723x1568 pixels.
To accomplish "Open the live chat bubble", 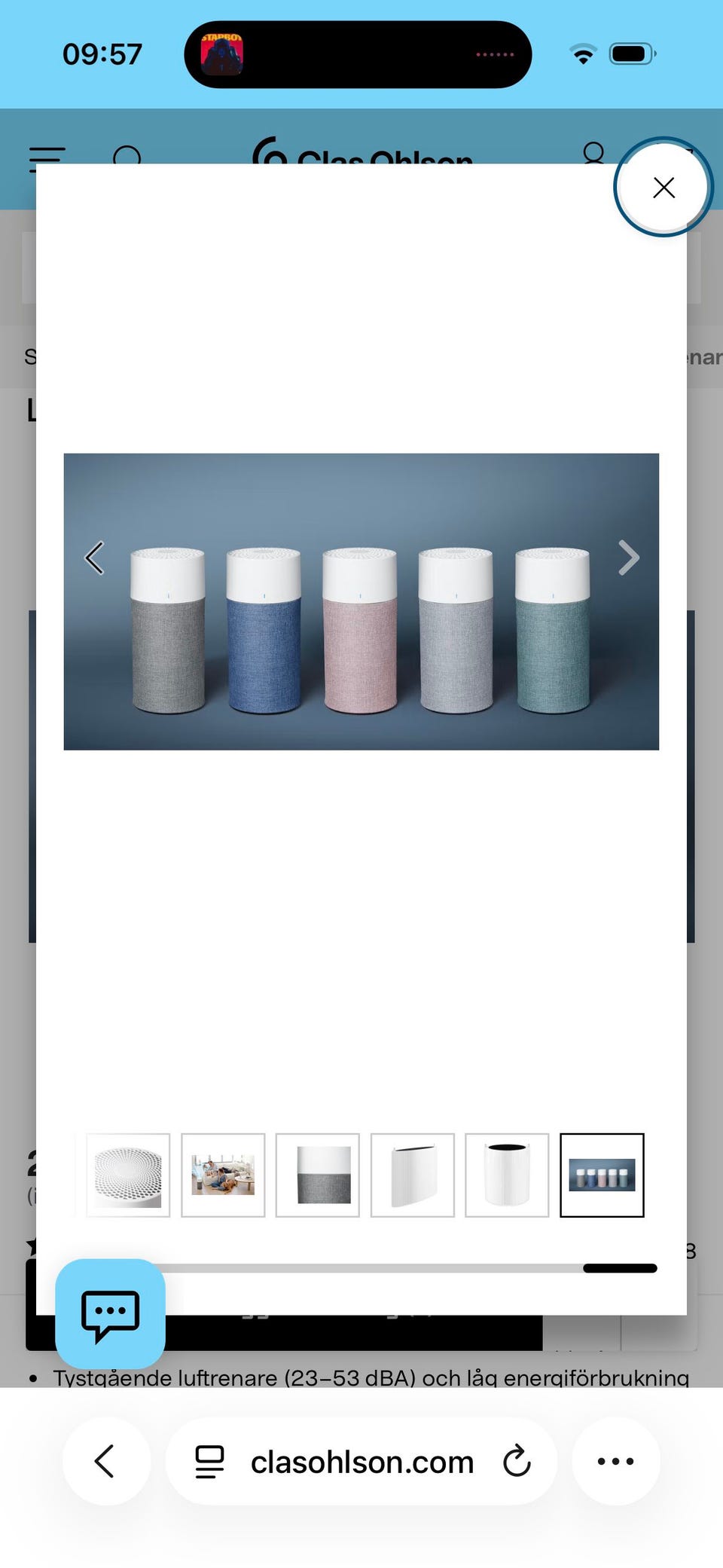I will pos(110,1313).
